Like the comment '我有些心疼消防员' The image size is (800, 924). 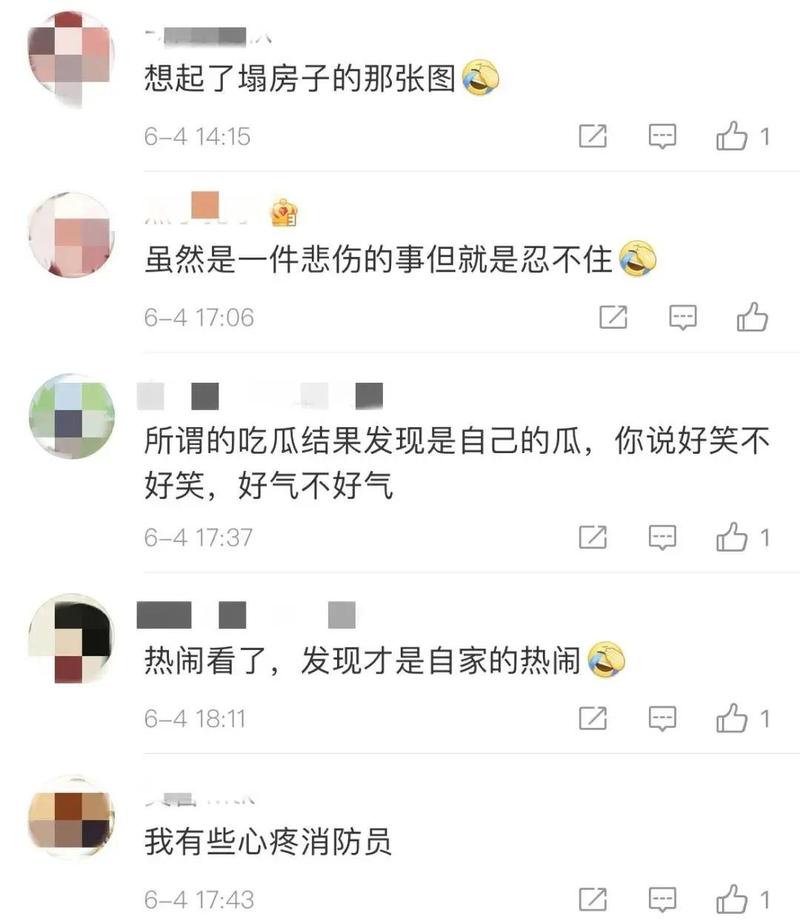click(733, 897)
